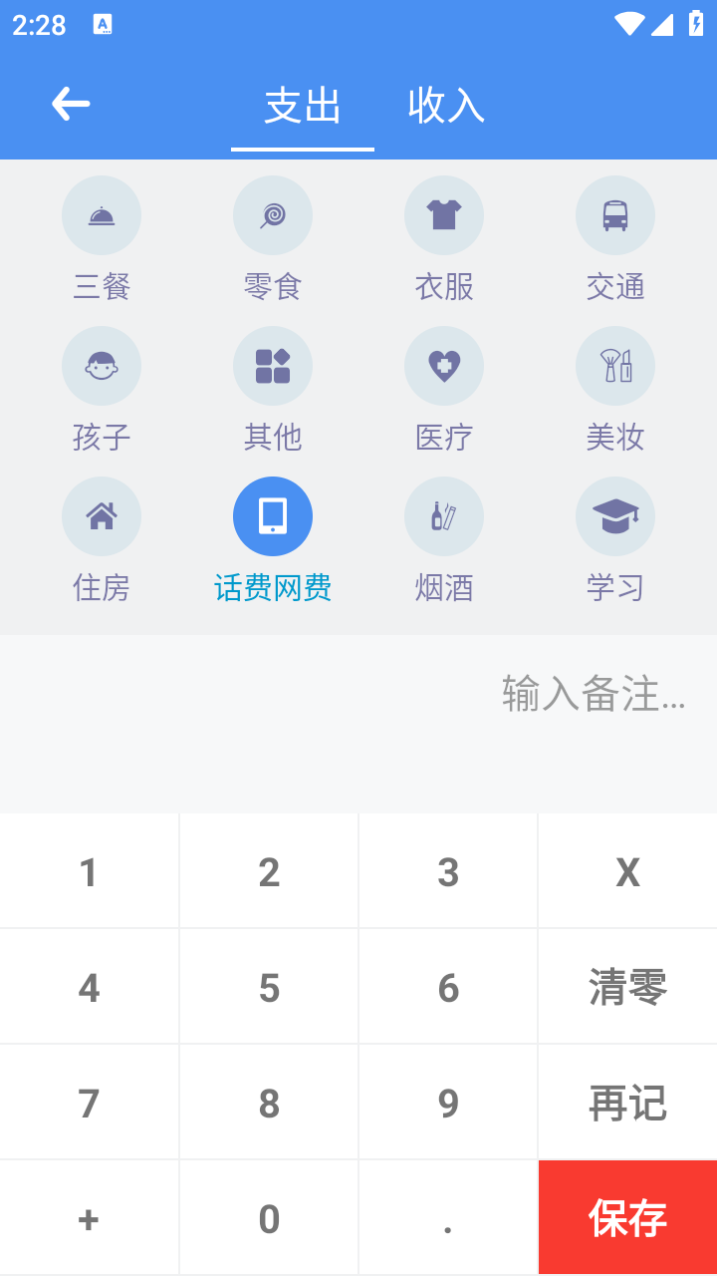Save the record with 保存
The image size is (717, 1276).
[627, 1218]
